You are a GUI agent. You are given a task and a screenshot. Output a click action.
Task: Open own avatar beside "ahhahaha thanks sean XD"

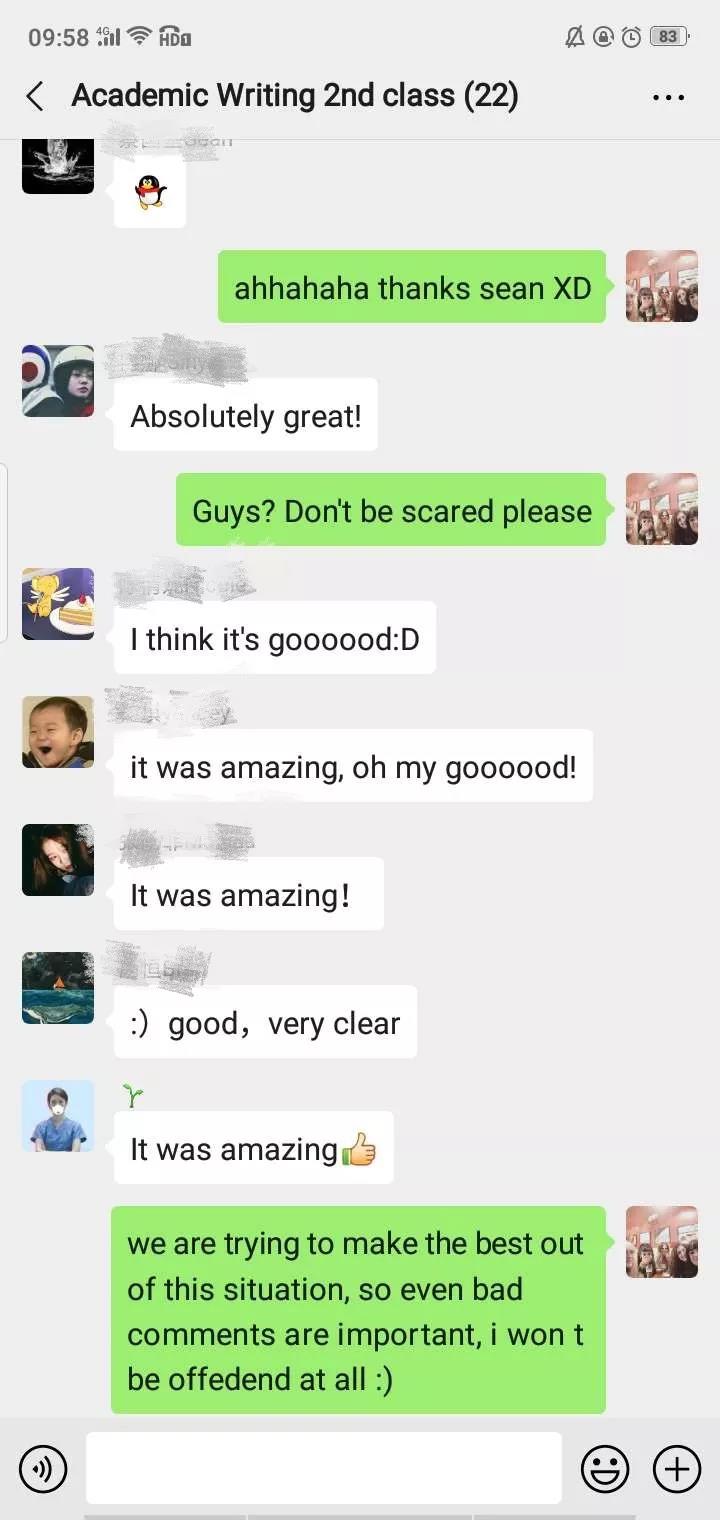[x=661, y=286]
